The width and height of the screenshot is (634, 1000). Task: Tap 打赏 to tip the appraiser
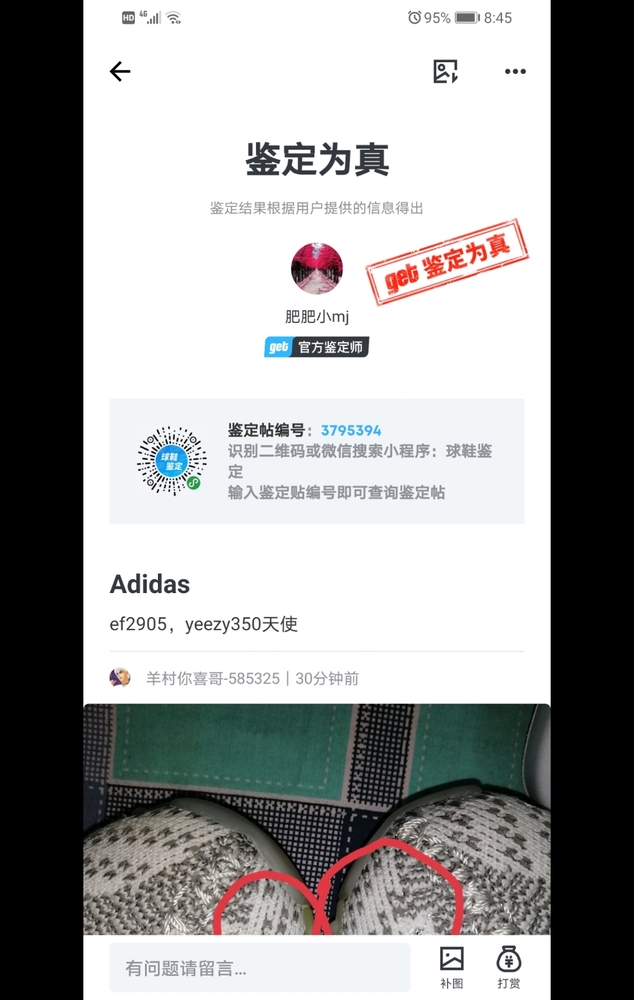509,967
